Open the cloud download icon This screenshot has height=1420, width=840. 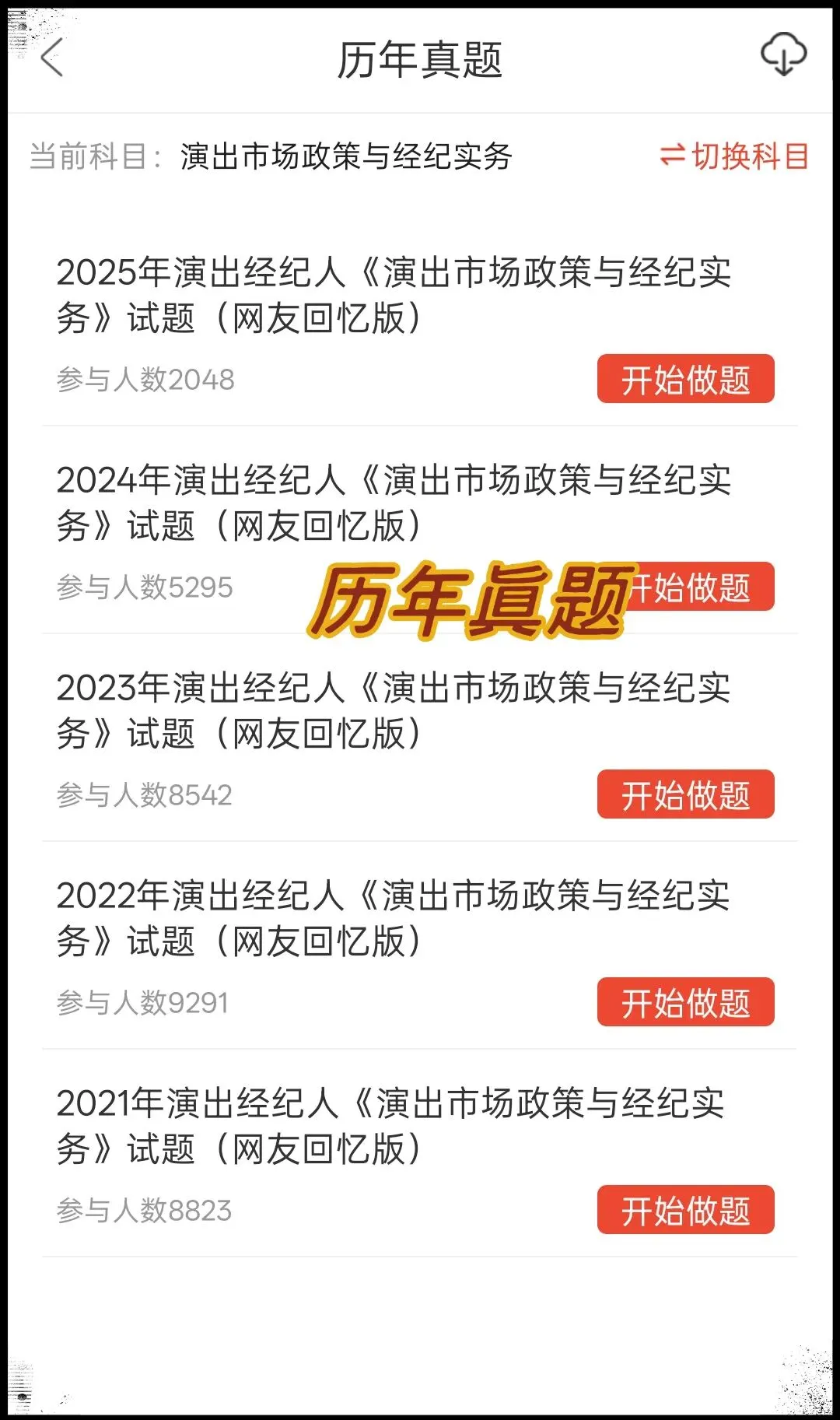pos(783,54)
